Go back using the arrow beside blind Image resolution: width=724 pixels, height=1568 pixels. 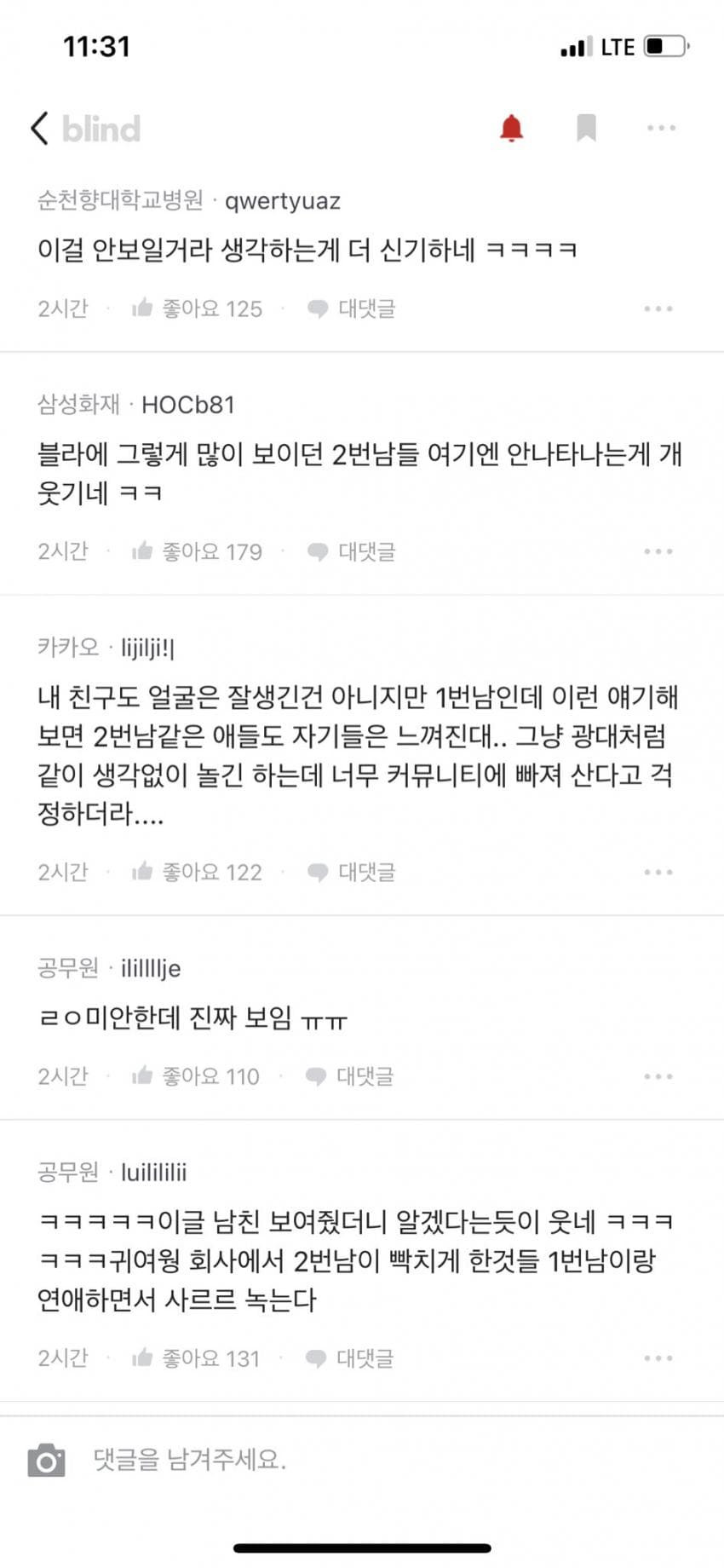click(39, 129)
